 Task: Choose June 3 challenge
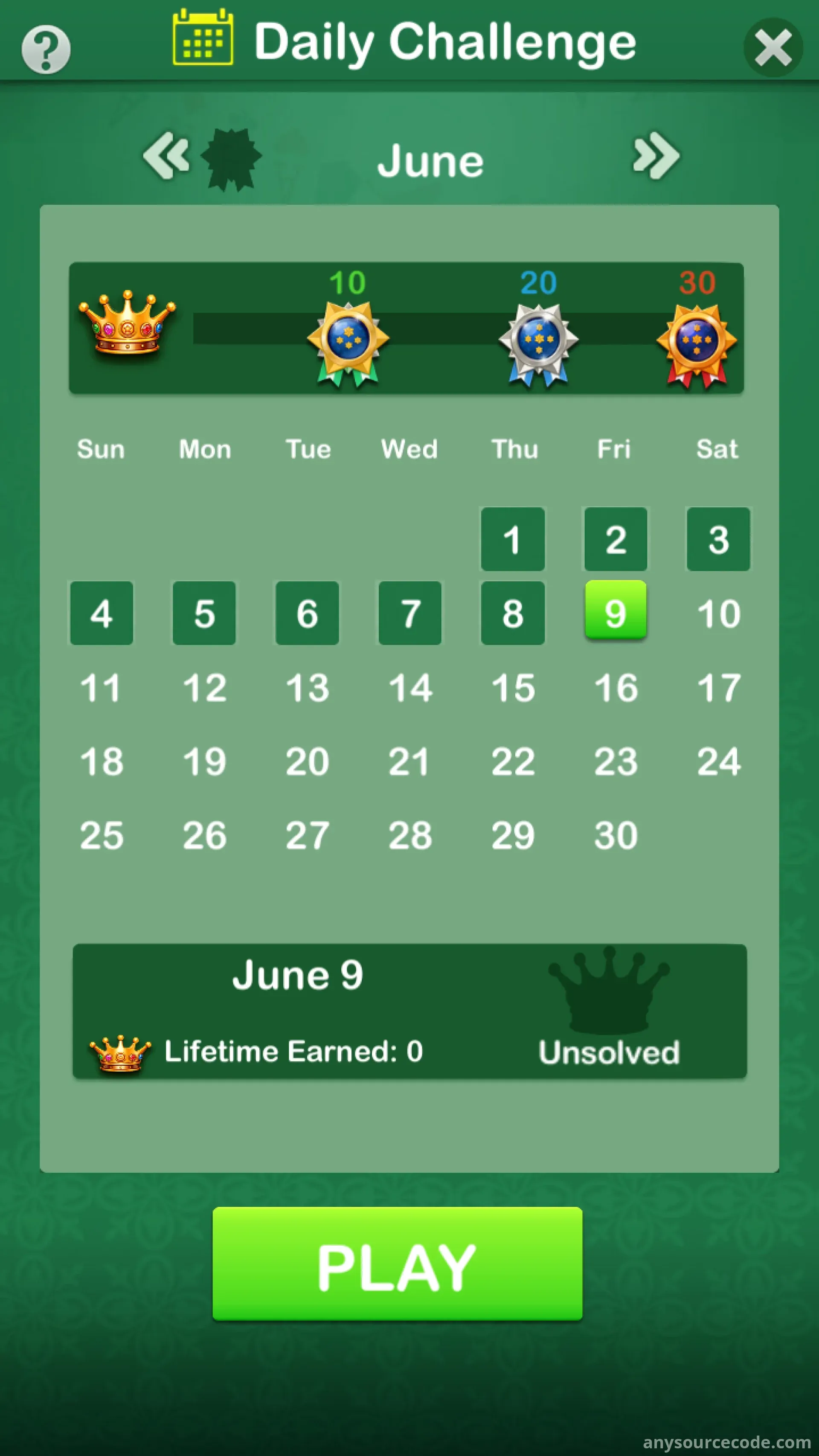click(x=718, y=539)
